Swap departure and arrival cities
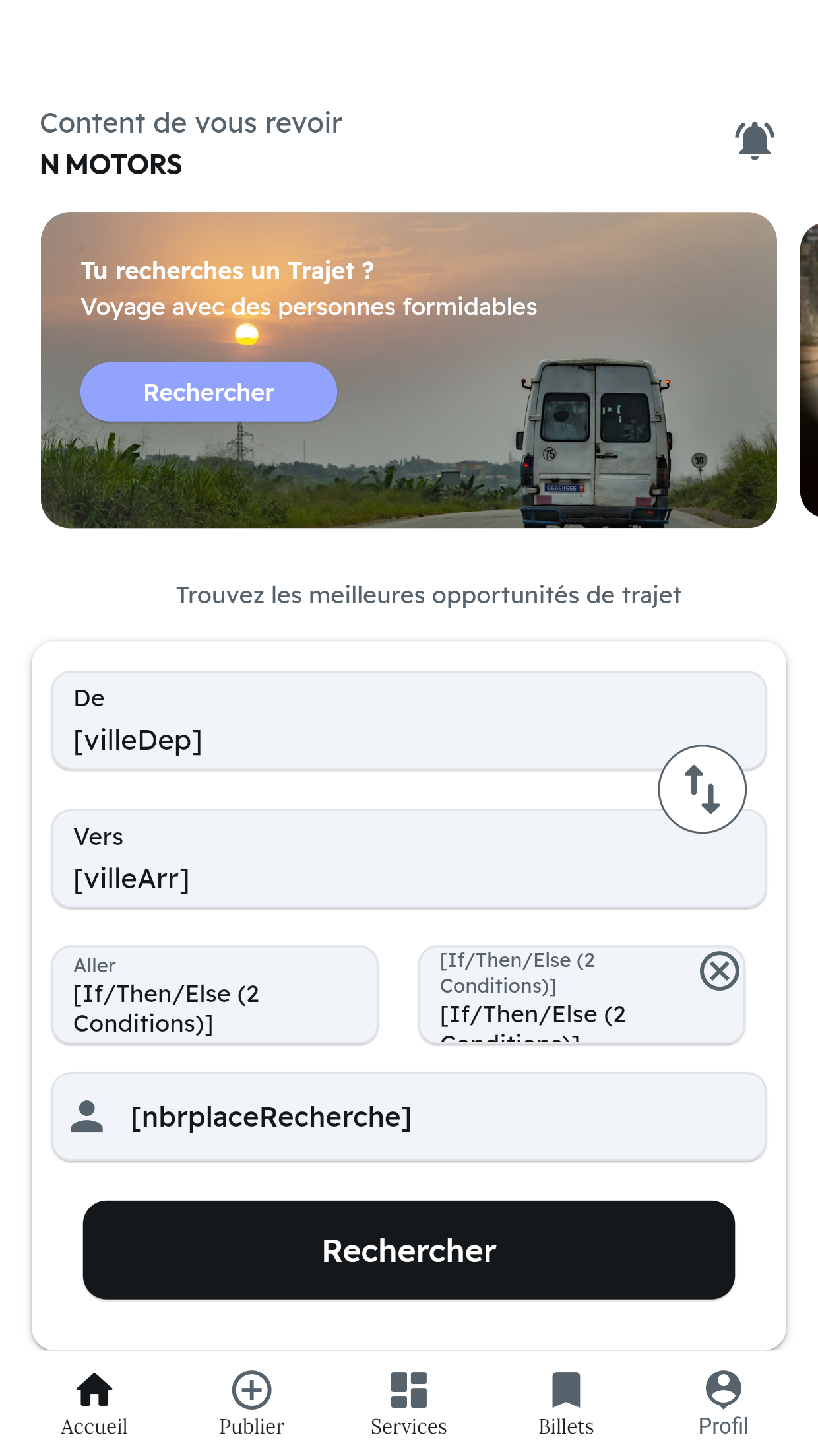Image resolution: width=818 pixels, height=1456 pixels. point(702,789)
